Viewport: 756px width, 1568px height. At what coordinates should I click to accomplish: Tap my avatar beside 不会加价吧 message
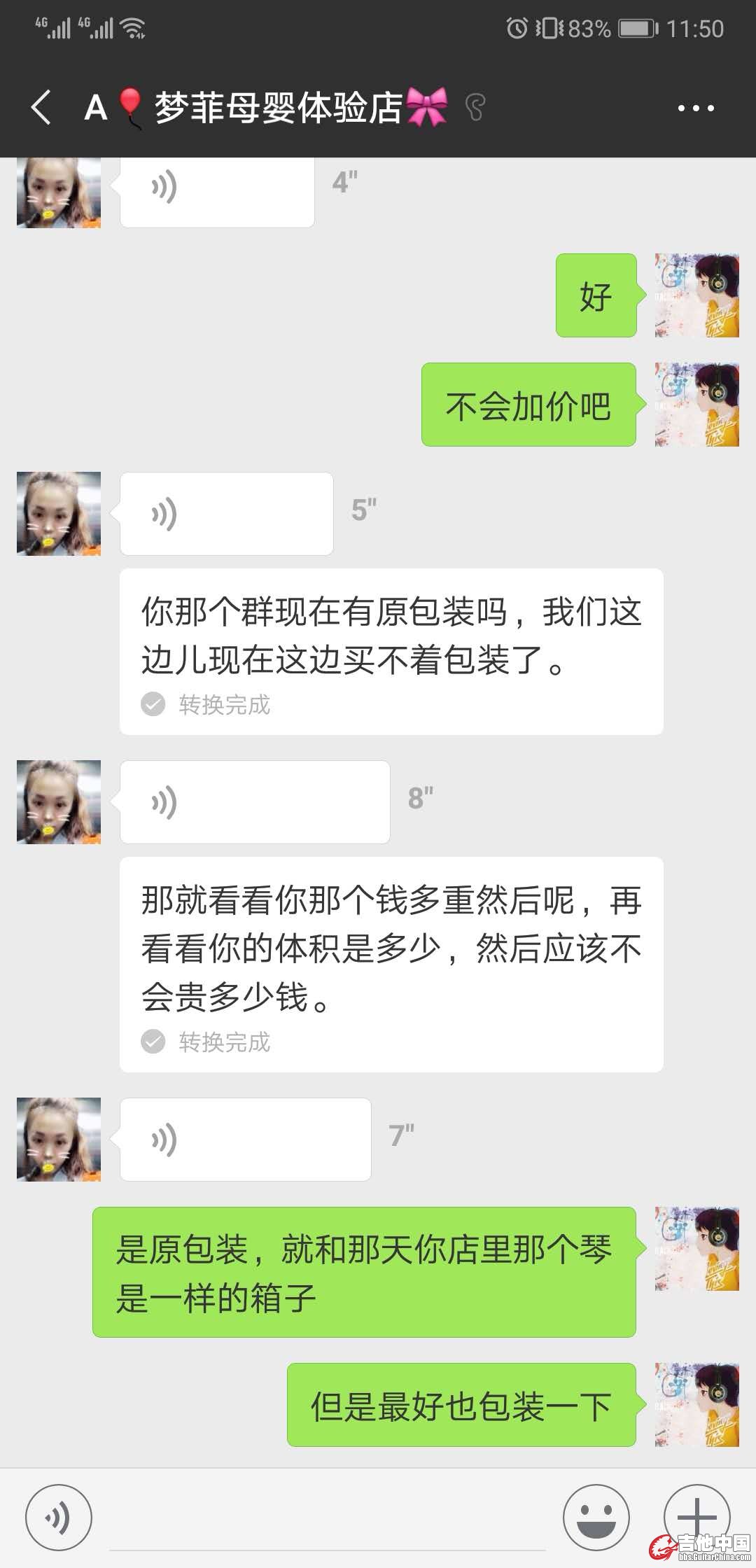pyautogui.click(x=696, y=405)
